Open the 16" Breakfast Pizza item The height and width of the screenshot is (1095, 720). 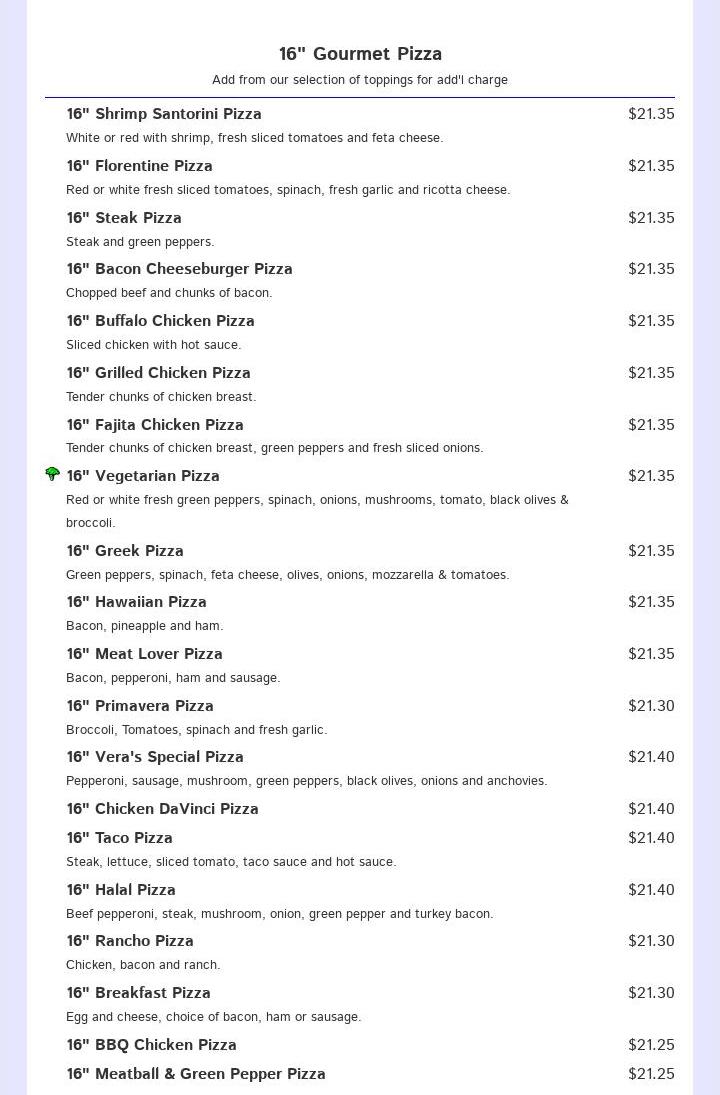(138, 993)
